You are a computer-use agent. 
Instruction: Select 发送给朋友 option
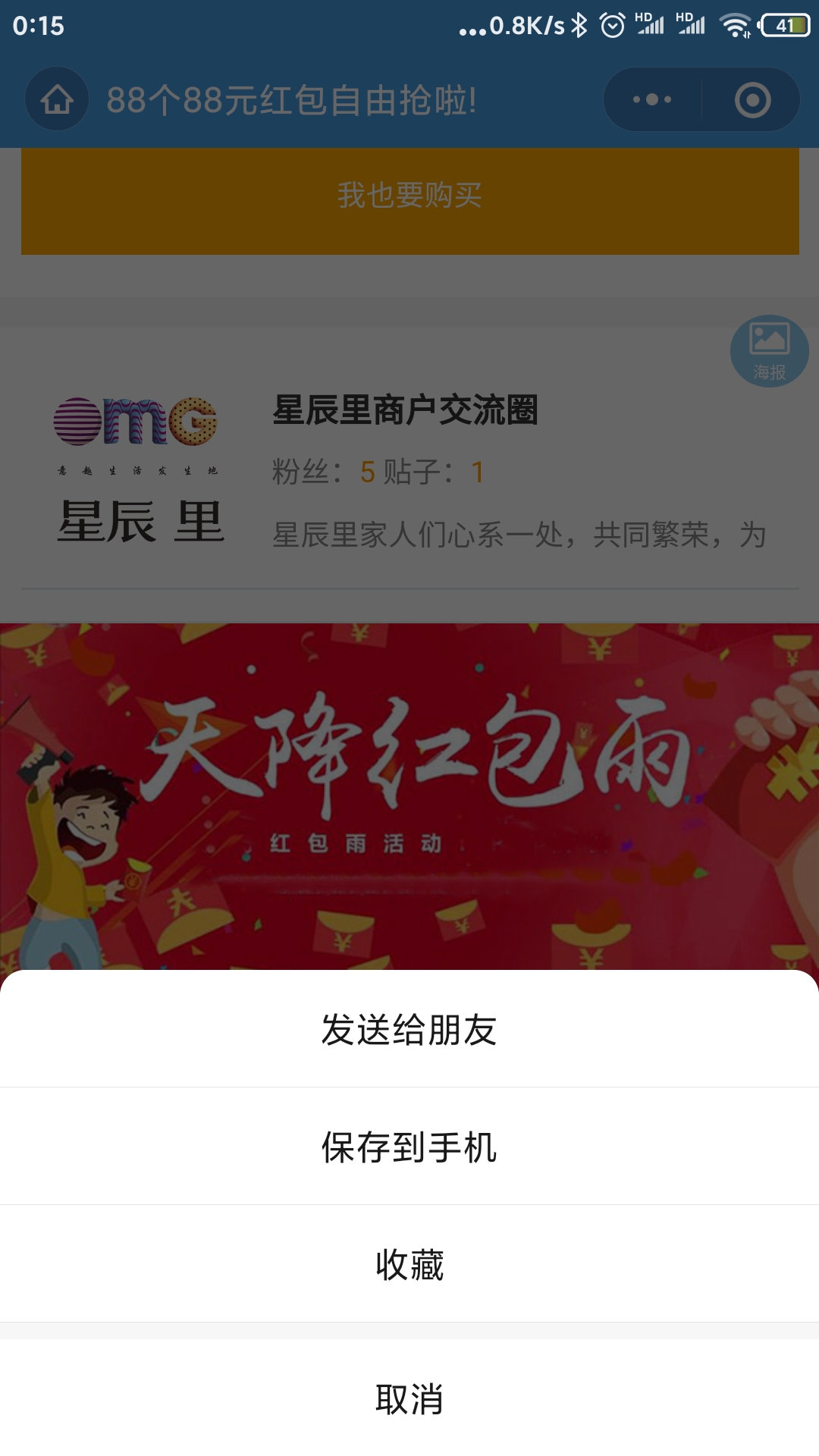click(x=409, y=1029)
